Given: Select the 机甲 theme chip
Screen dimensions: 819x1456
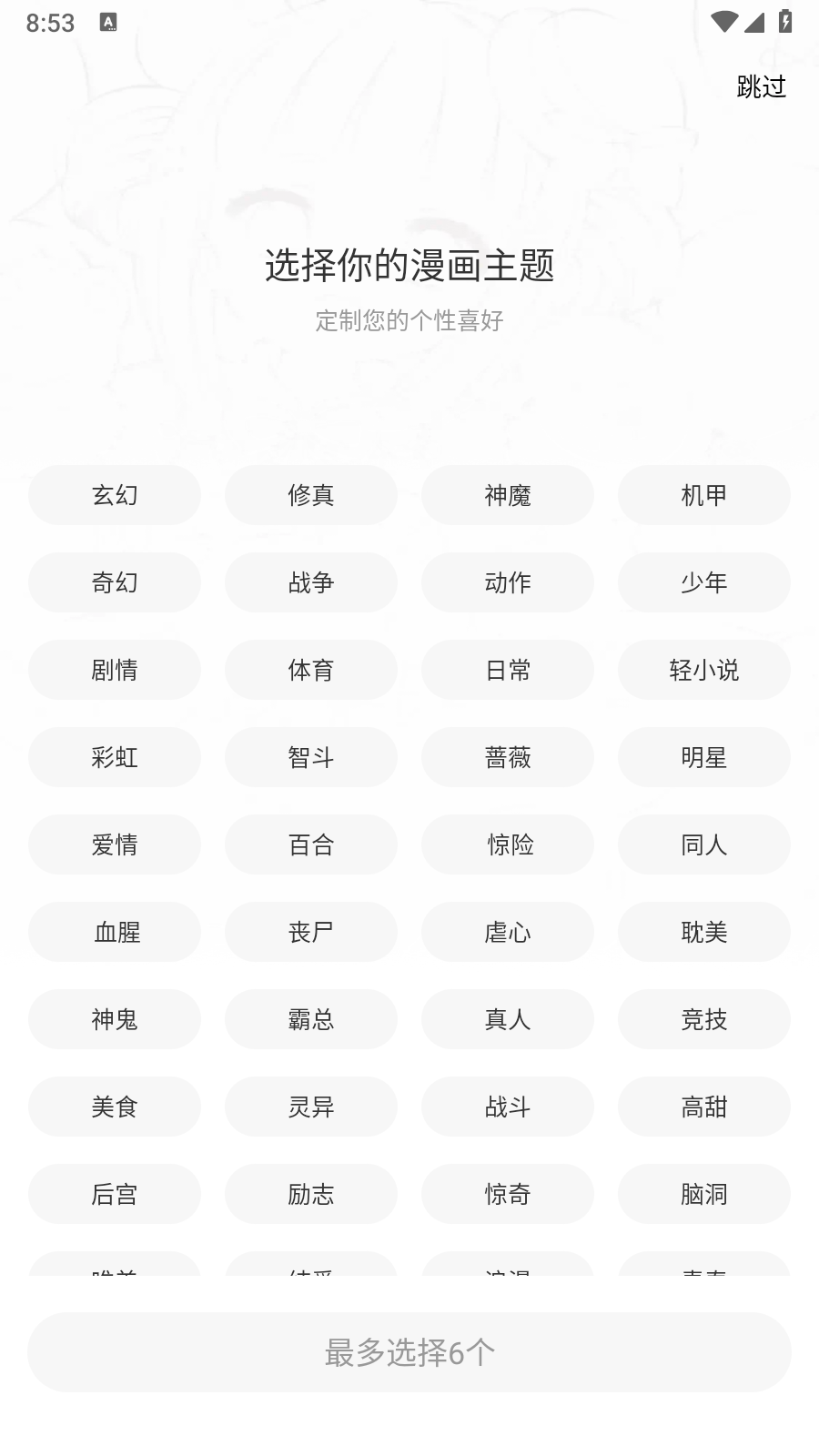Looking at the screenshot, I should pos(704,495).
